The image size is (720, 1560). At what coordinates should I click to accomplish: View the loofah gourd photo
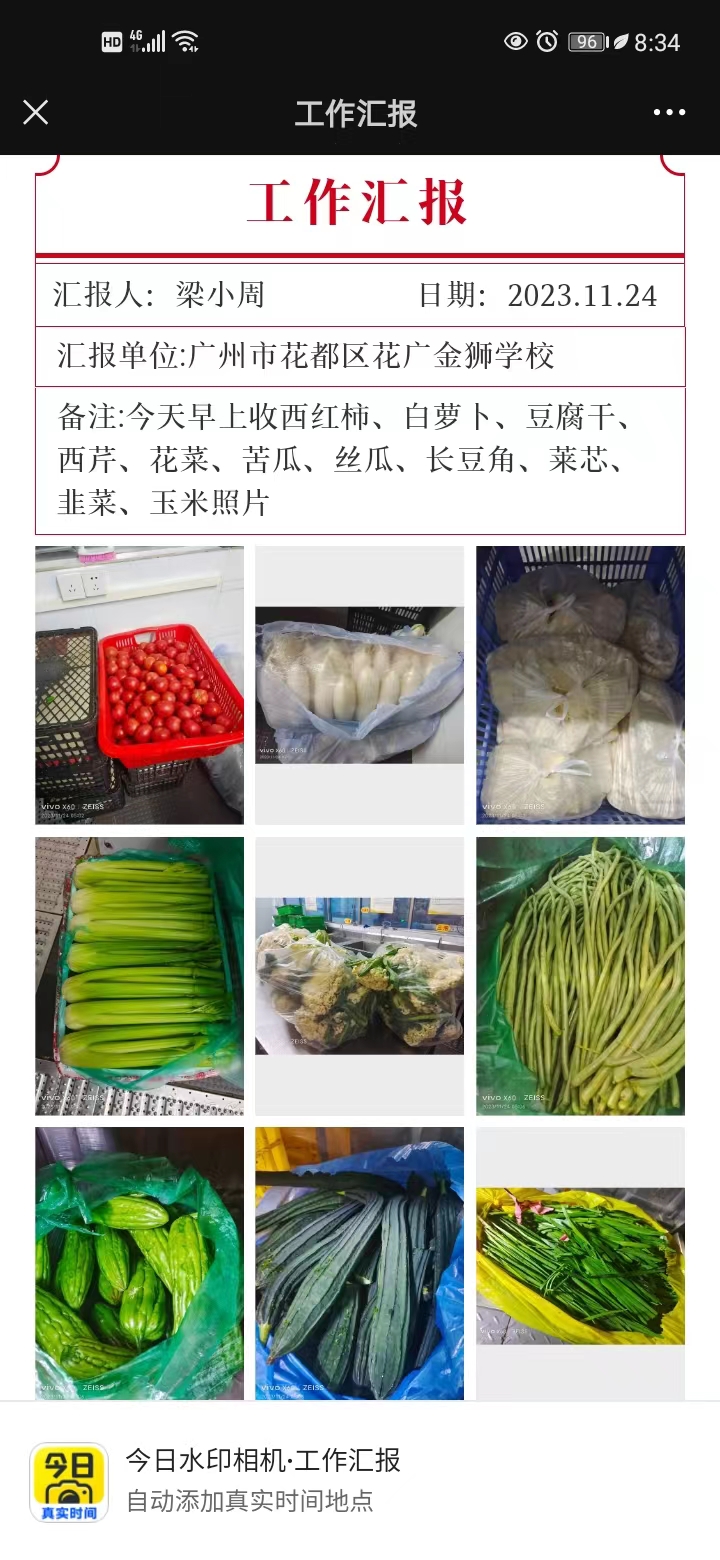[x=359, y=1262]
